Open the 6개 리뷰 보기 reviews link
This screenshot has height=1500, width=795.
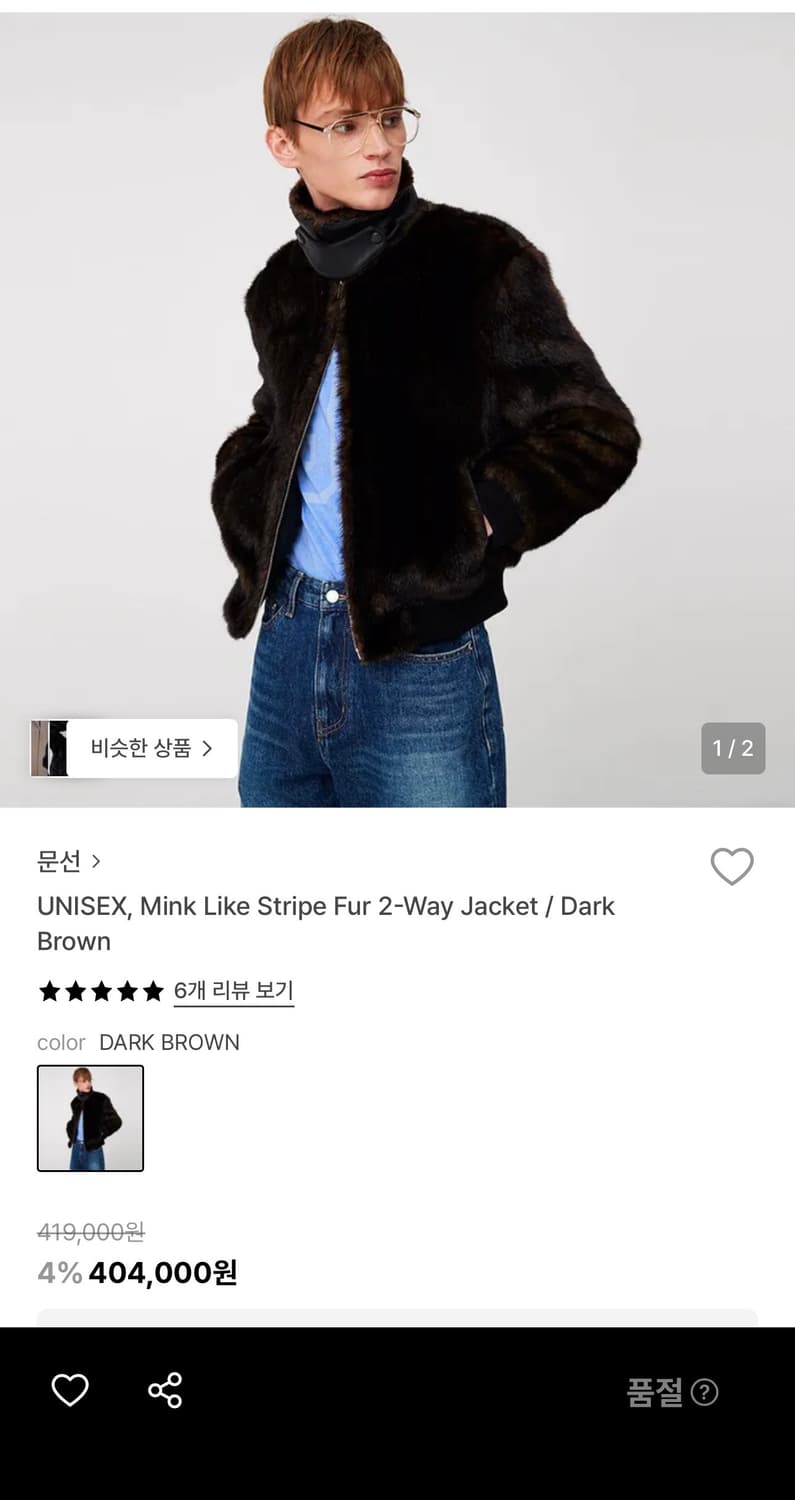234,991
